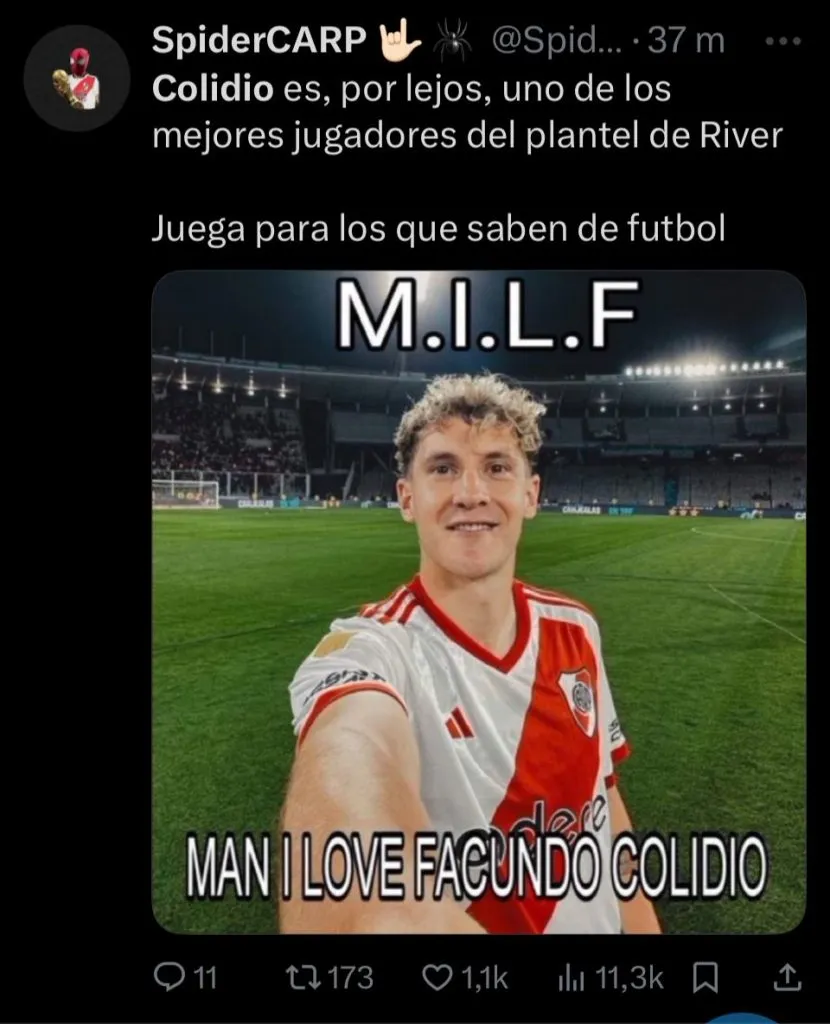830x1024 pixels.
Task: Bookmark this tweet
Action: click(705, 977)
